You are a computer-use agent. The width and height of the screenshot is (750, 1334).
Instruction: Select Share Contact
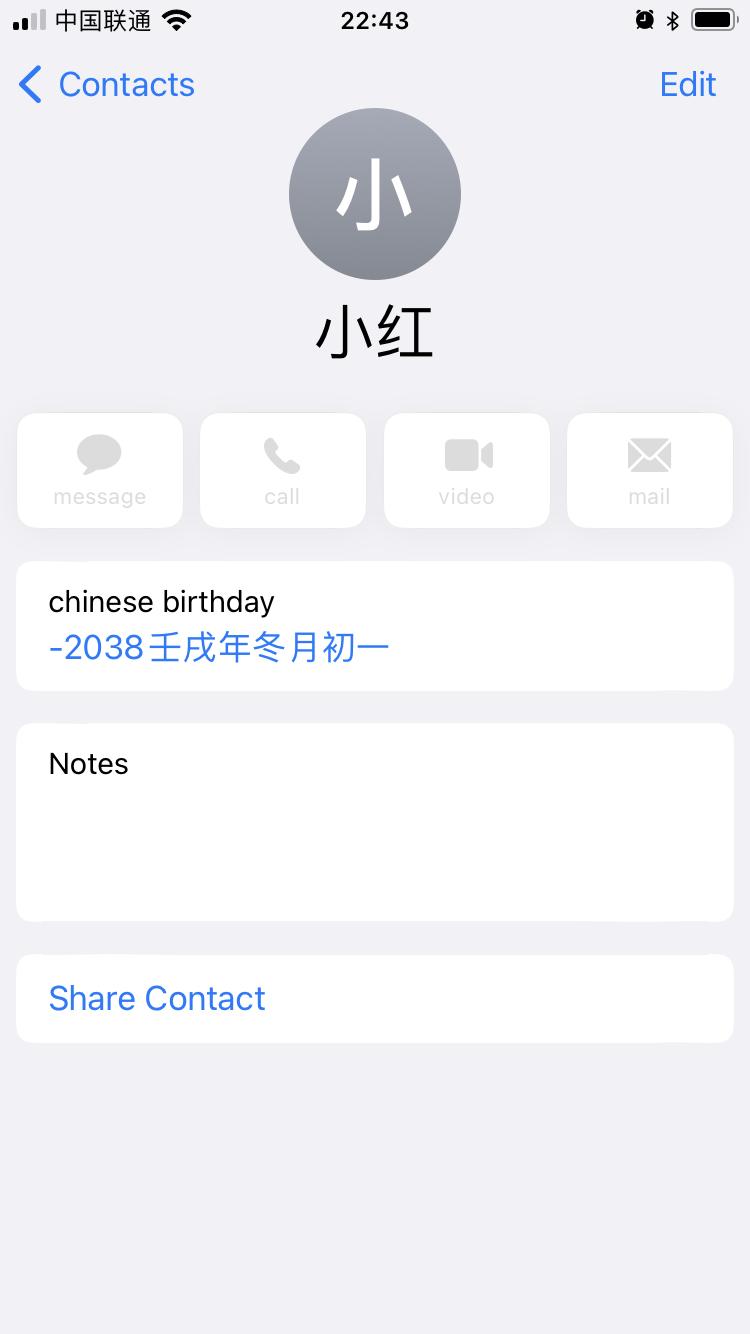coord(158,998)
